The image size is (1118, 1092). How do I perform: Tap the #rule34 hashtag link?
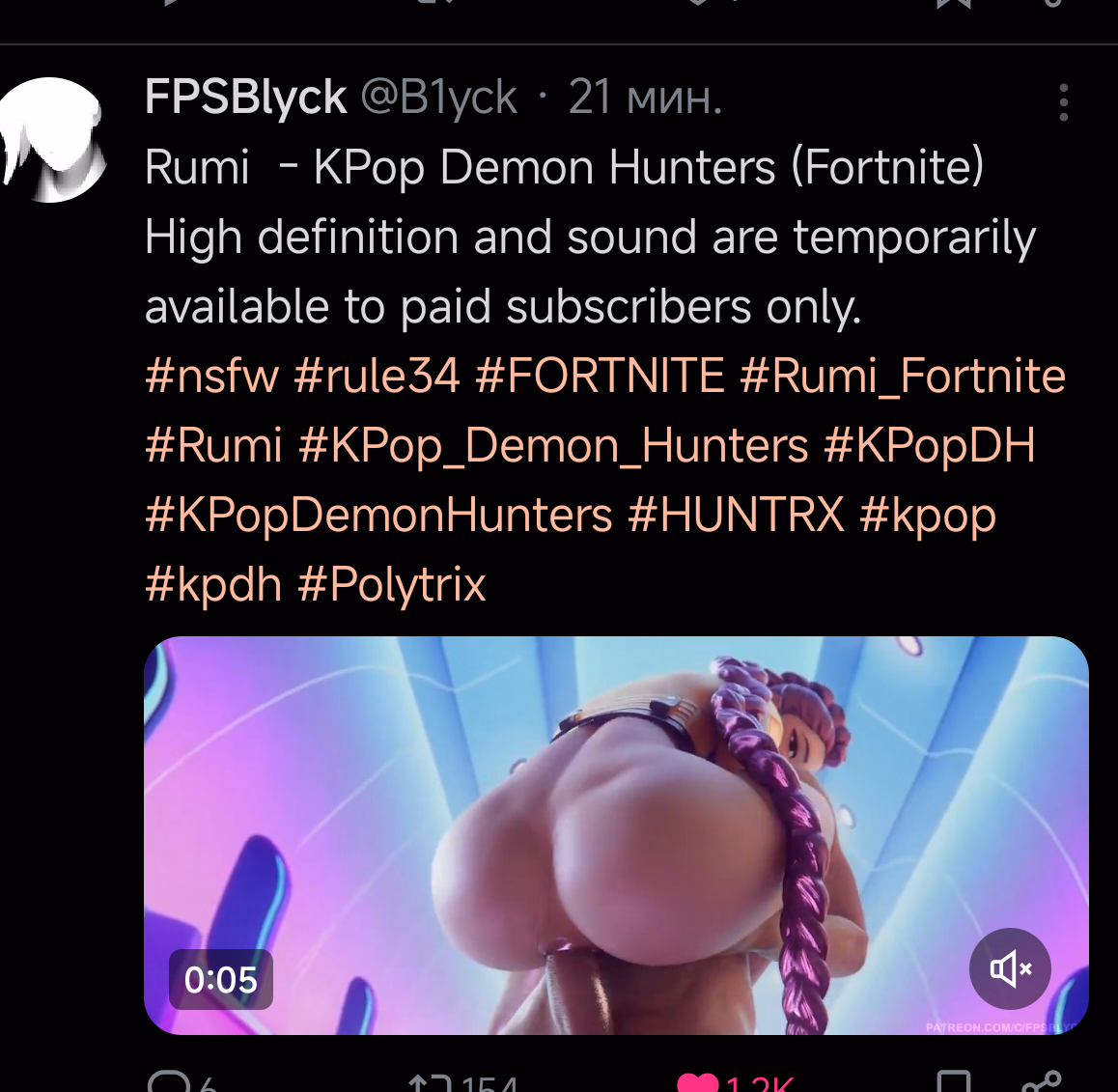coord(377,376)
